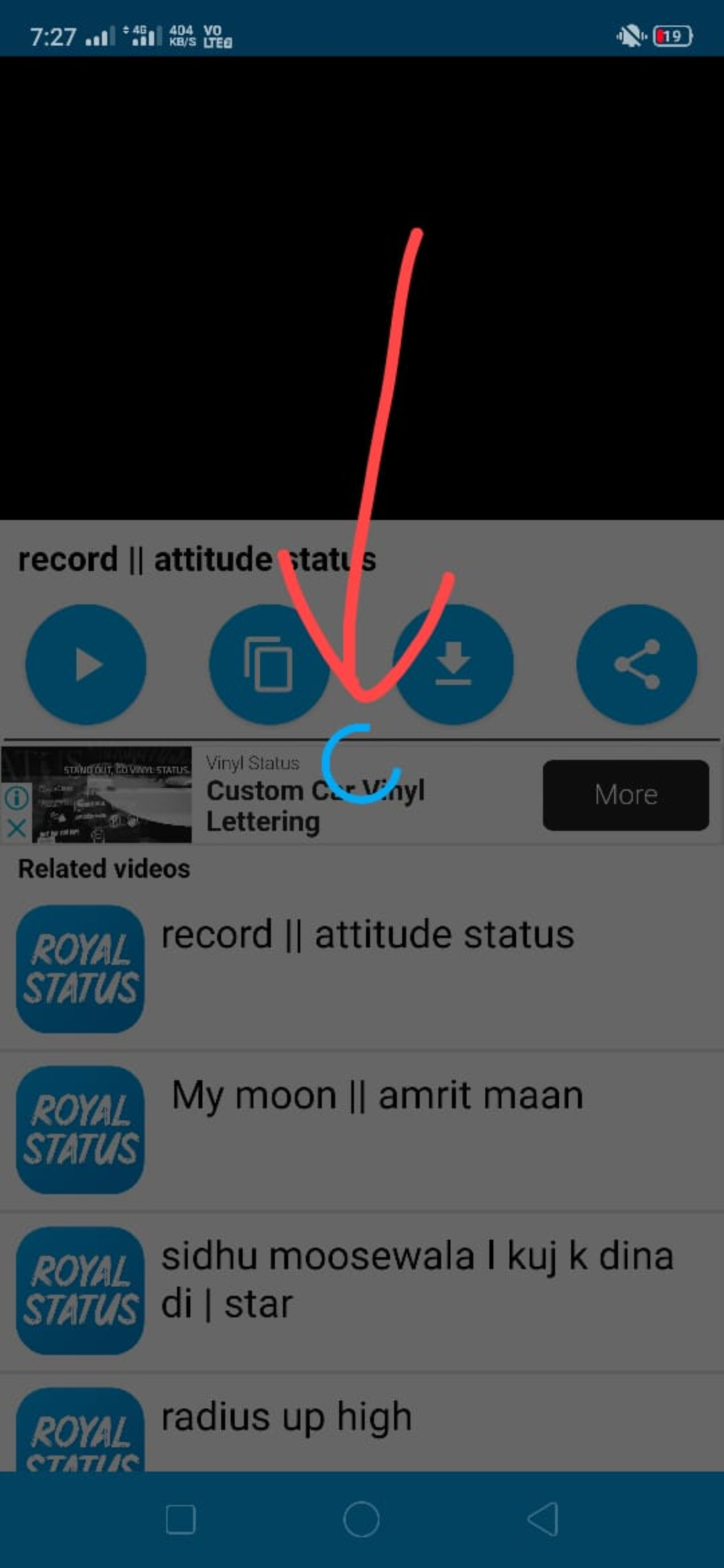This screenshot has height=1568, width=724.
Task: Copy the video using the copy icon
Action: [269, 664]
